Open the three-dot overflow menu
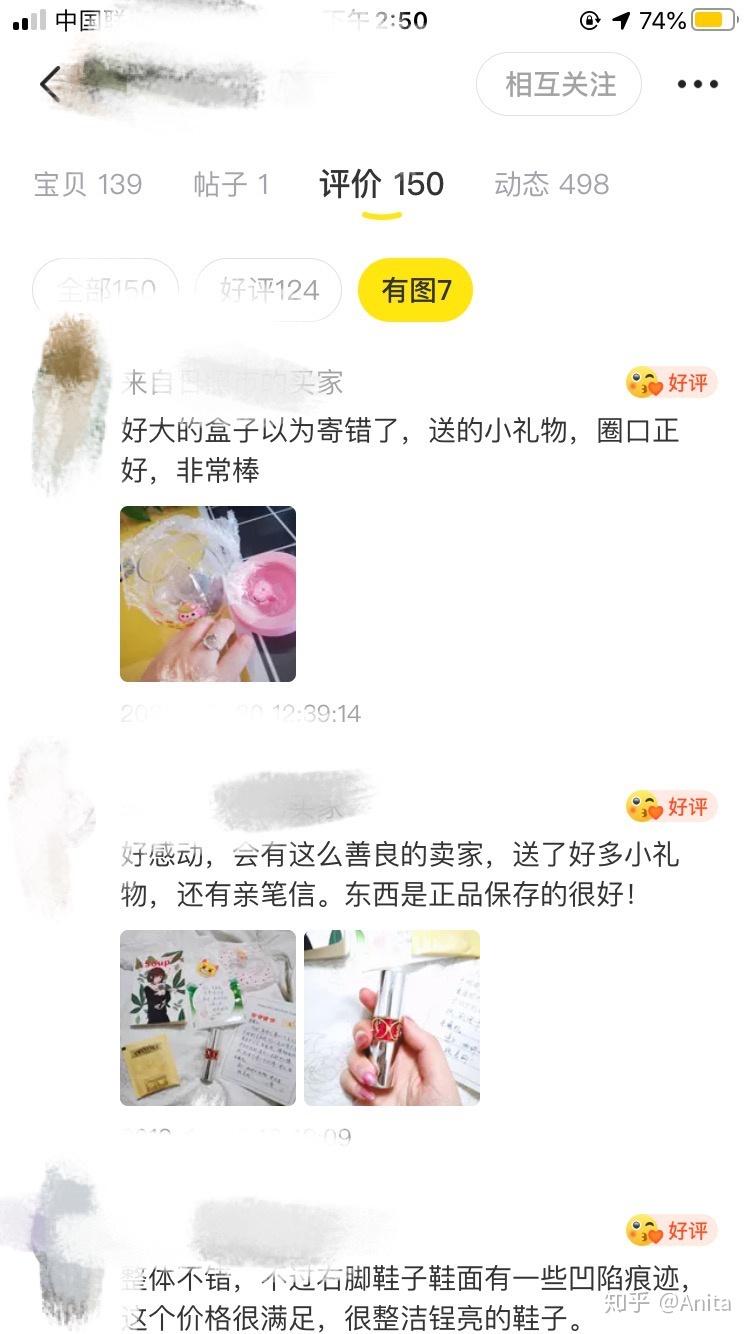Screen dimensions: 750x1334 pyautogui.click(x=697, y=85)
